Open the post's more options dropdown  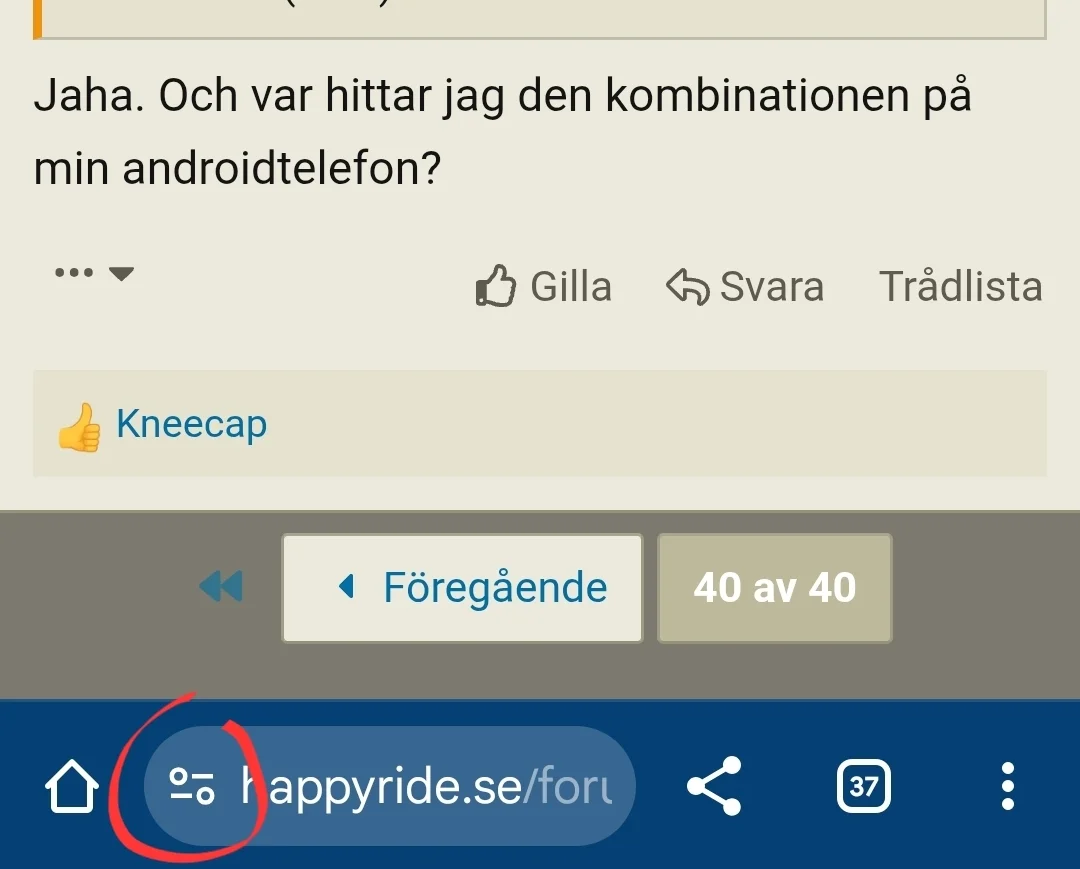[x=94, y=273]
